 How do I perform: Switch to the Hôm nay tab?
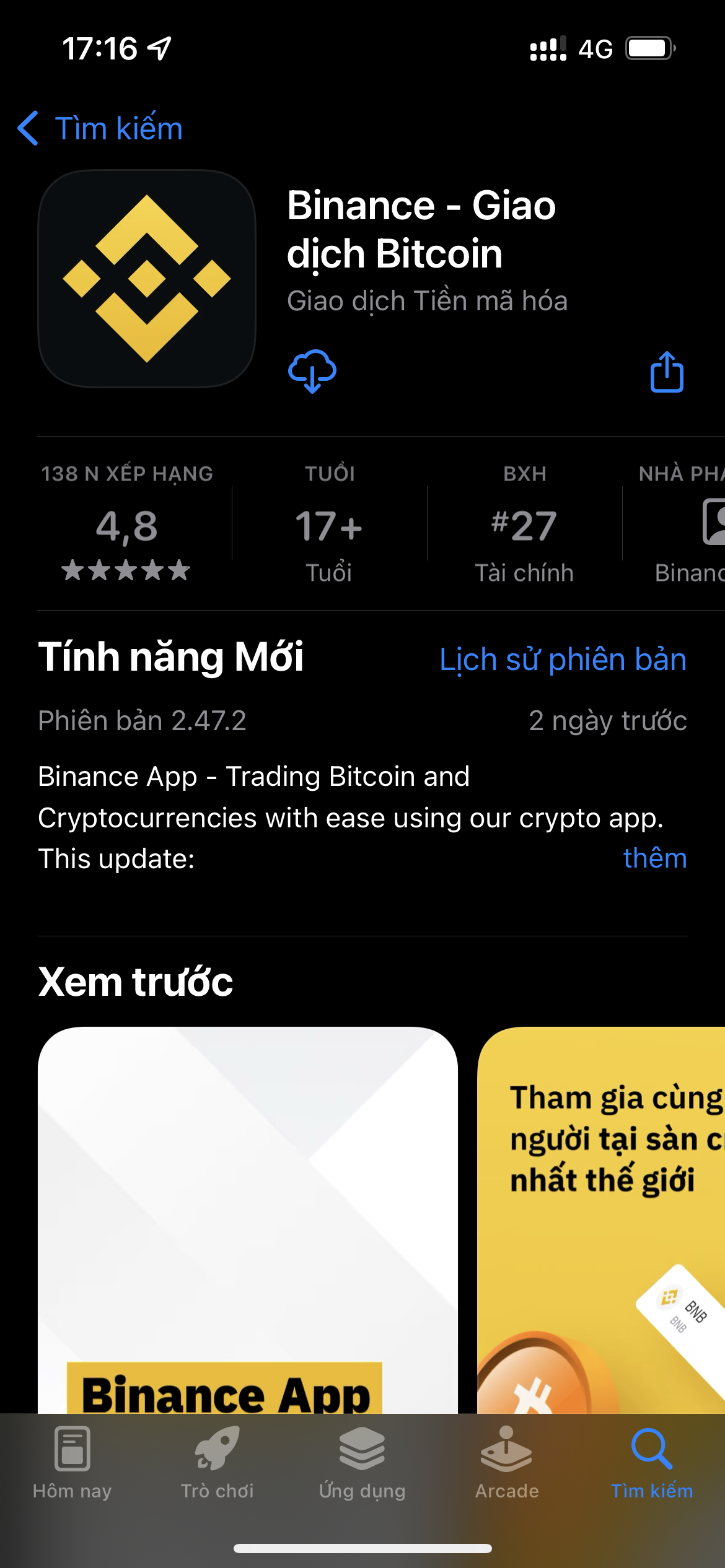72,1463
